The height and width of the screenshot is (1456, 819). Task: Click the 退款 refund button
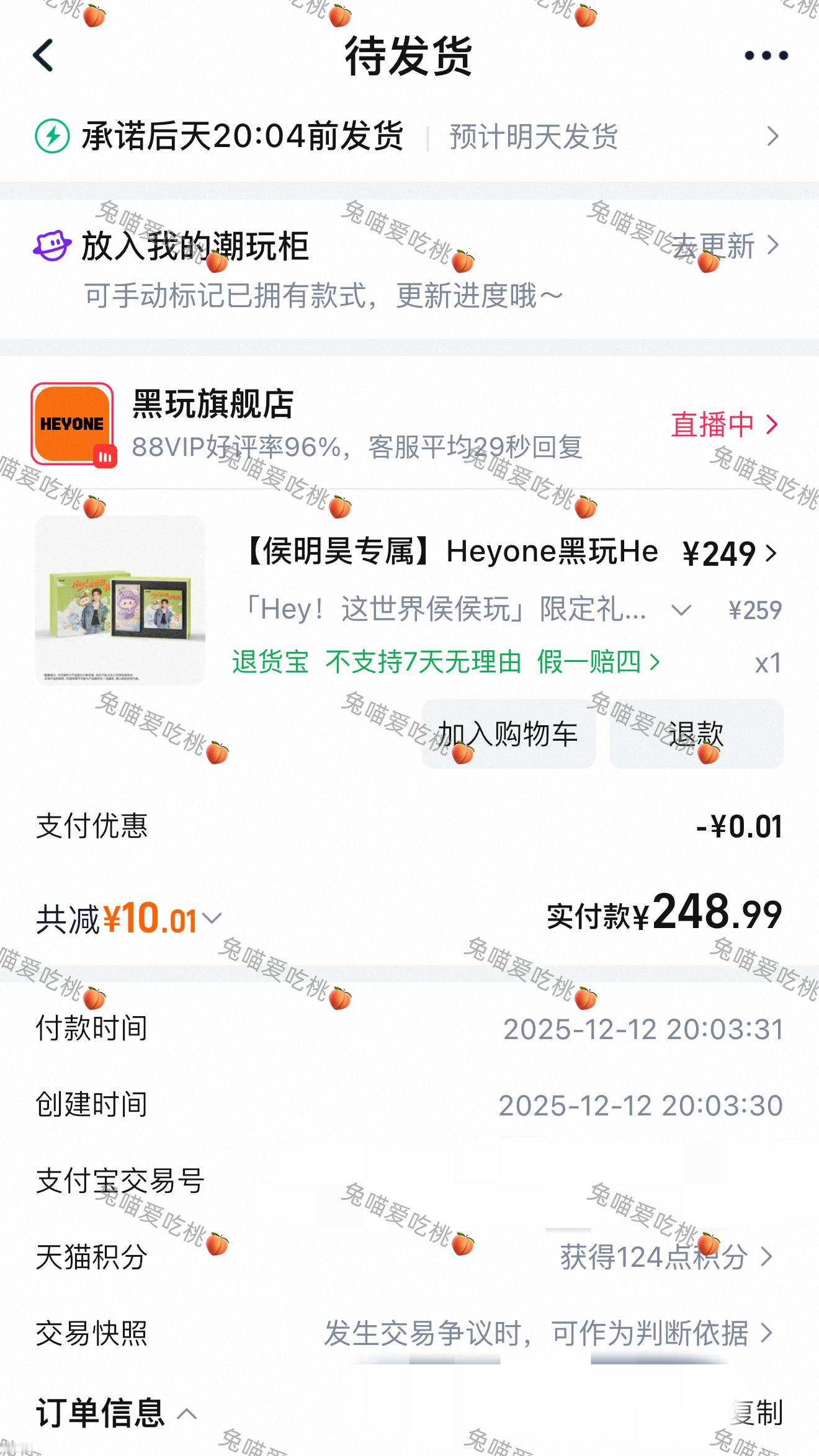pyautogui.click(x=696, y=735)
